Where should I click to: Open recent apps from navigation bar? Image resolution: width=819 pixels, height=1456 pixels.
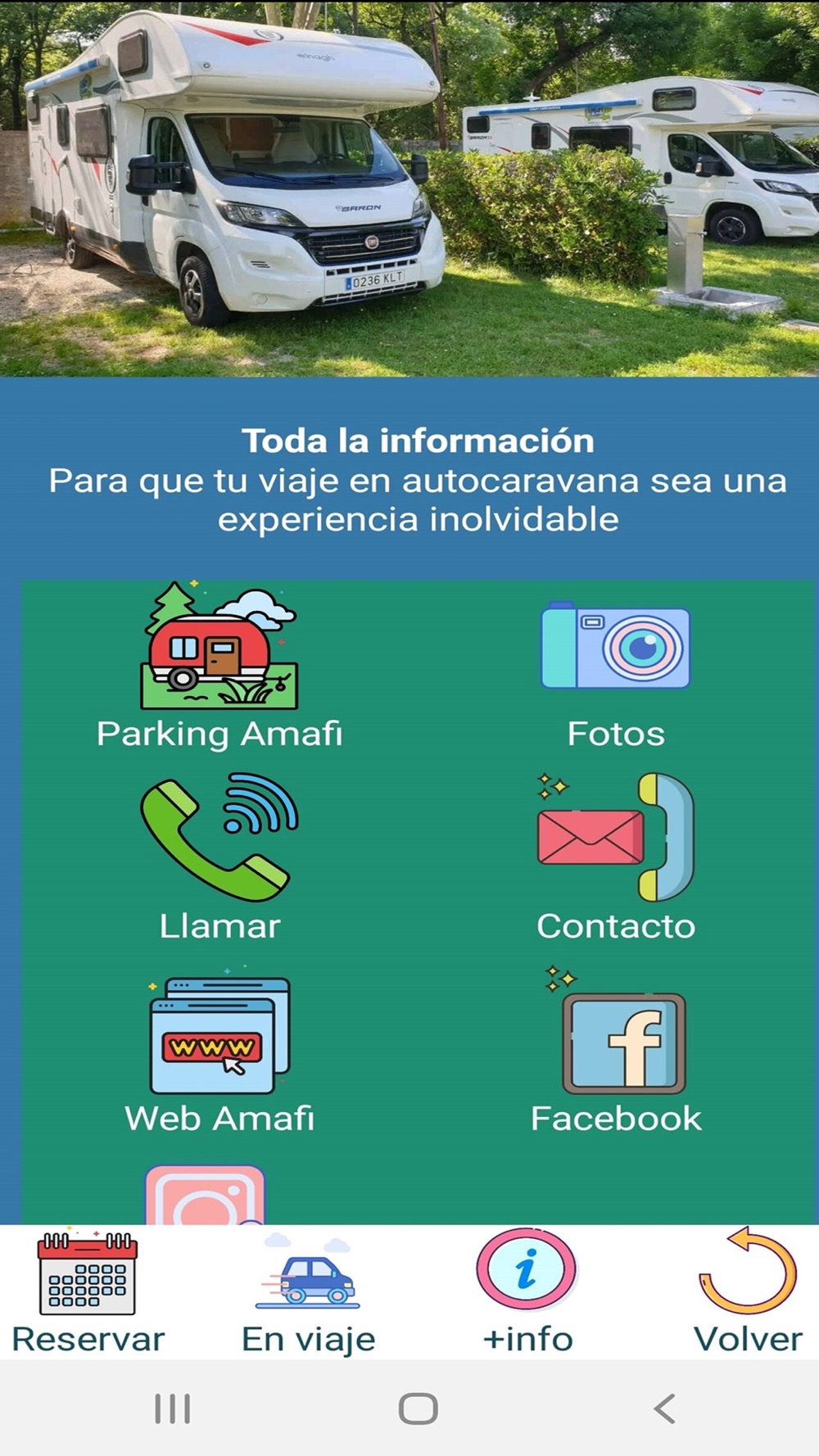pyautogui.click(x=173, y=1409)
